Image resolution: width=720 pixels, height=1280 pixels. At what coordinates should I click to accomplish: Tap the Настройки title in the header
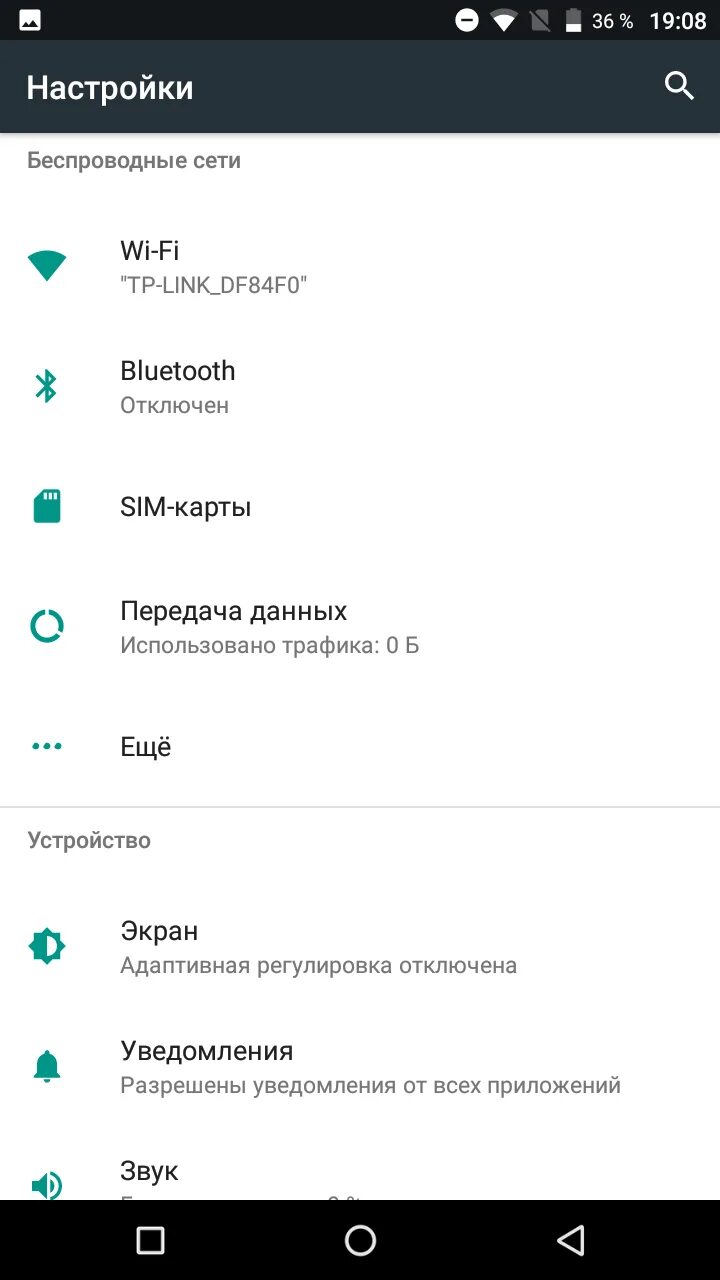pos(112,87)
